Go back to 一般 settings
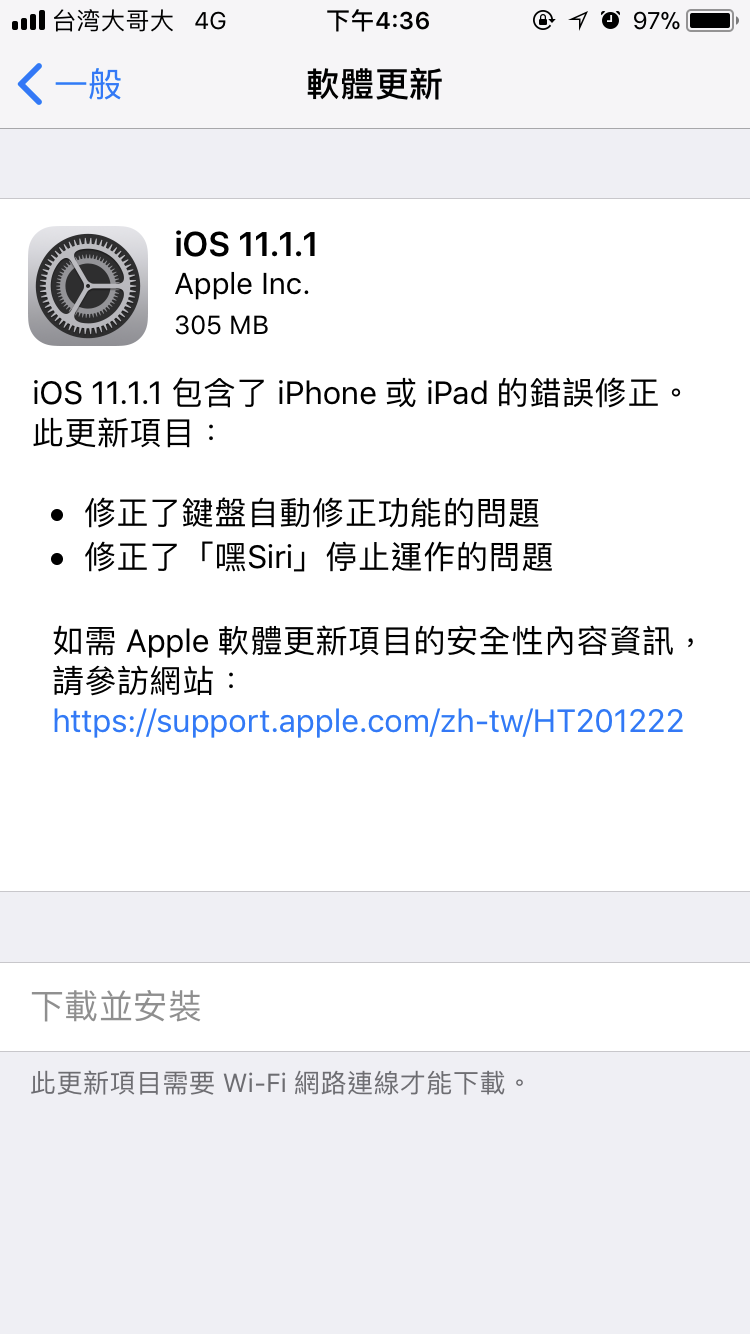Viewport: 750px width, 1334px height. point(70,85)
